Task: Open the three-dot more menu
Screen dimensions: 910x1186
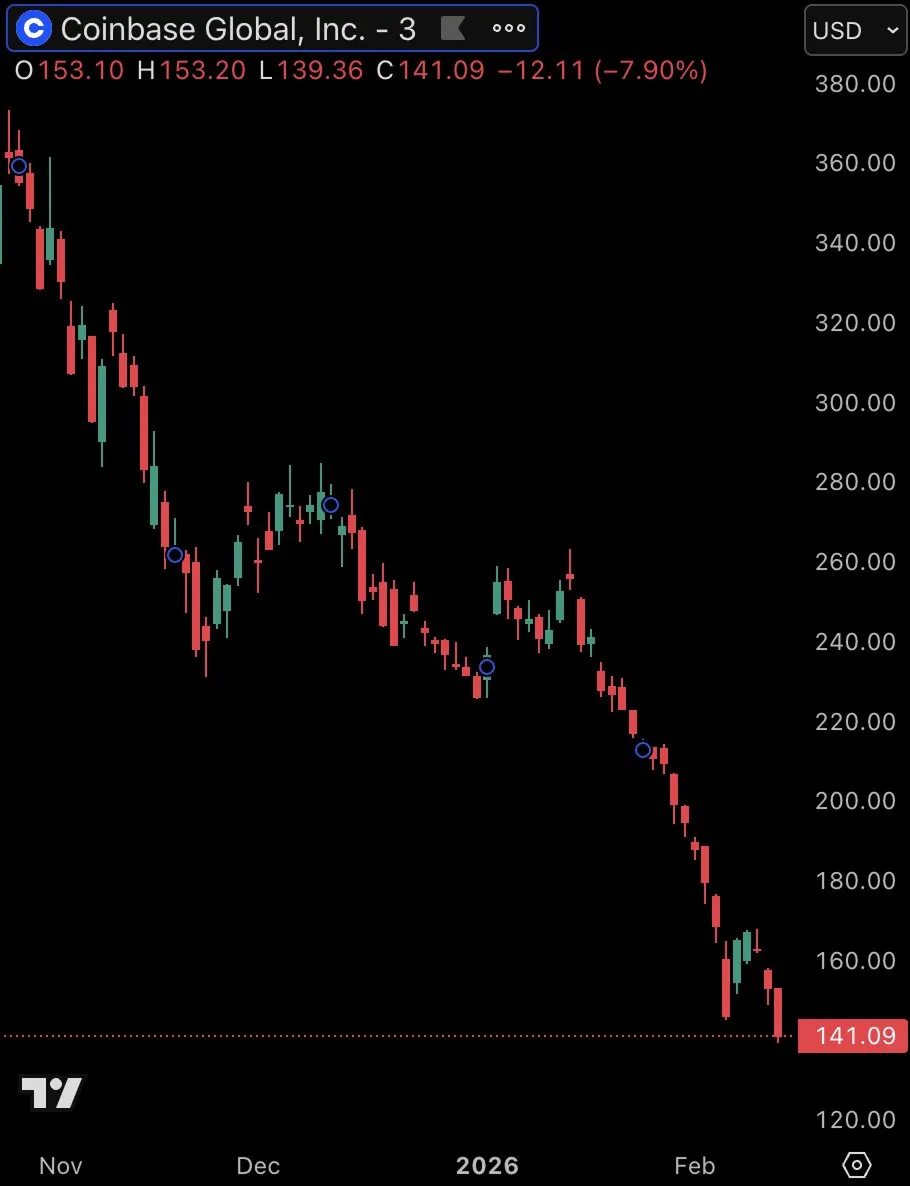Action: pyautogui.click(x=509, y=29)
